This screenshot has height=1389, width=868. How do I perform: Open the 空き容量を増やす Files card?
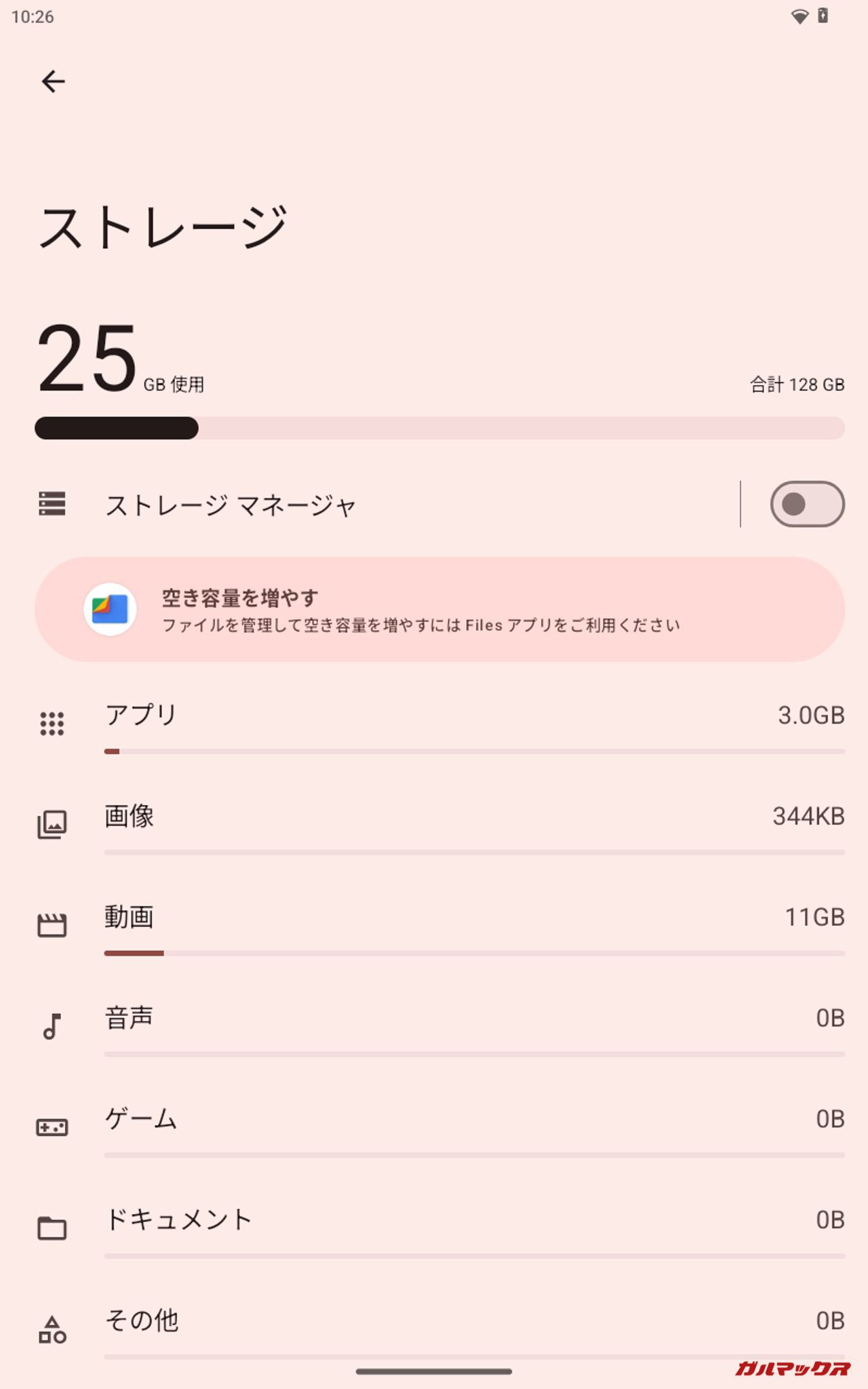point(439,610)
